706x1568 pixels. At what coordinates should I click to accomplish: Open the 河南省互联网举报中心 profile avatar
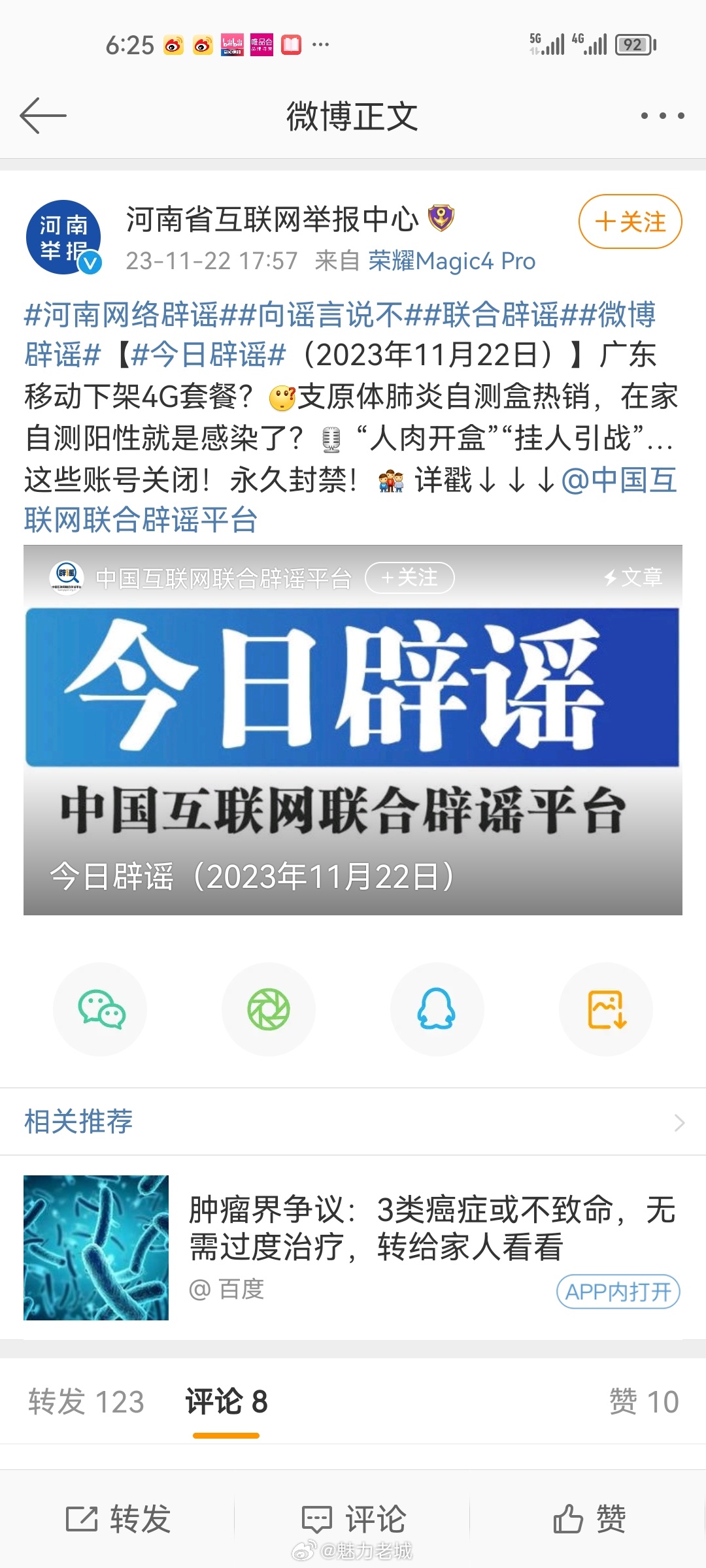point(63,237)
